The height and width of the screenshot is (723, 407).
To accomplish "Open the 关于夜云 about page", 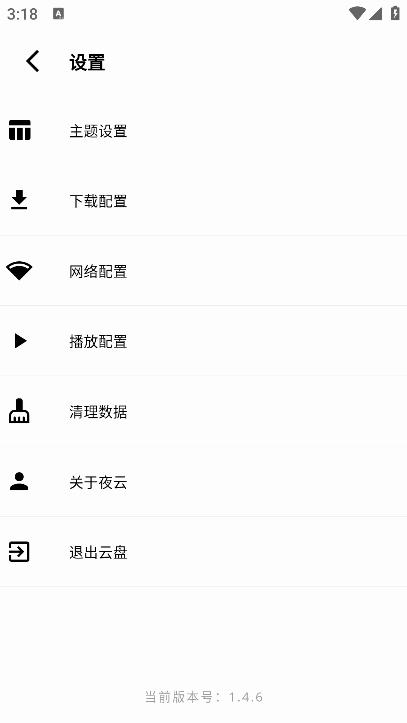I will click(x=203, y=481).
